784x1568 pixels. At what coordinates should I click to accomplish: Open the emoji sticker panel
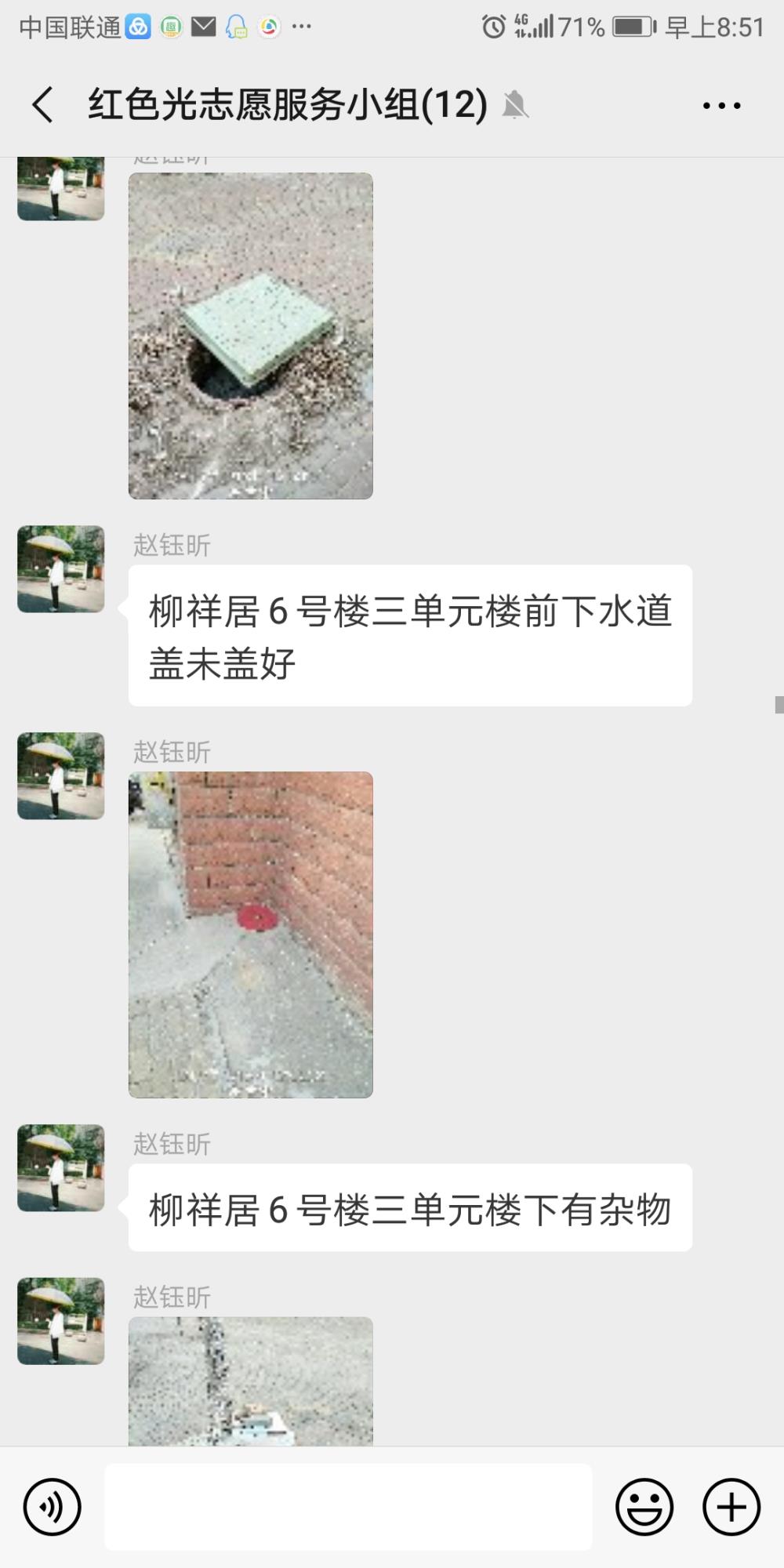click(x=644, y=1507)
